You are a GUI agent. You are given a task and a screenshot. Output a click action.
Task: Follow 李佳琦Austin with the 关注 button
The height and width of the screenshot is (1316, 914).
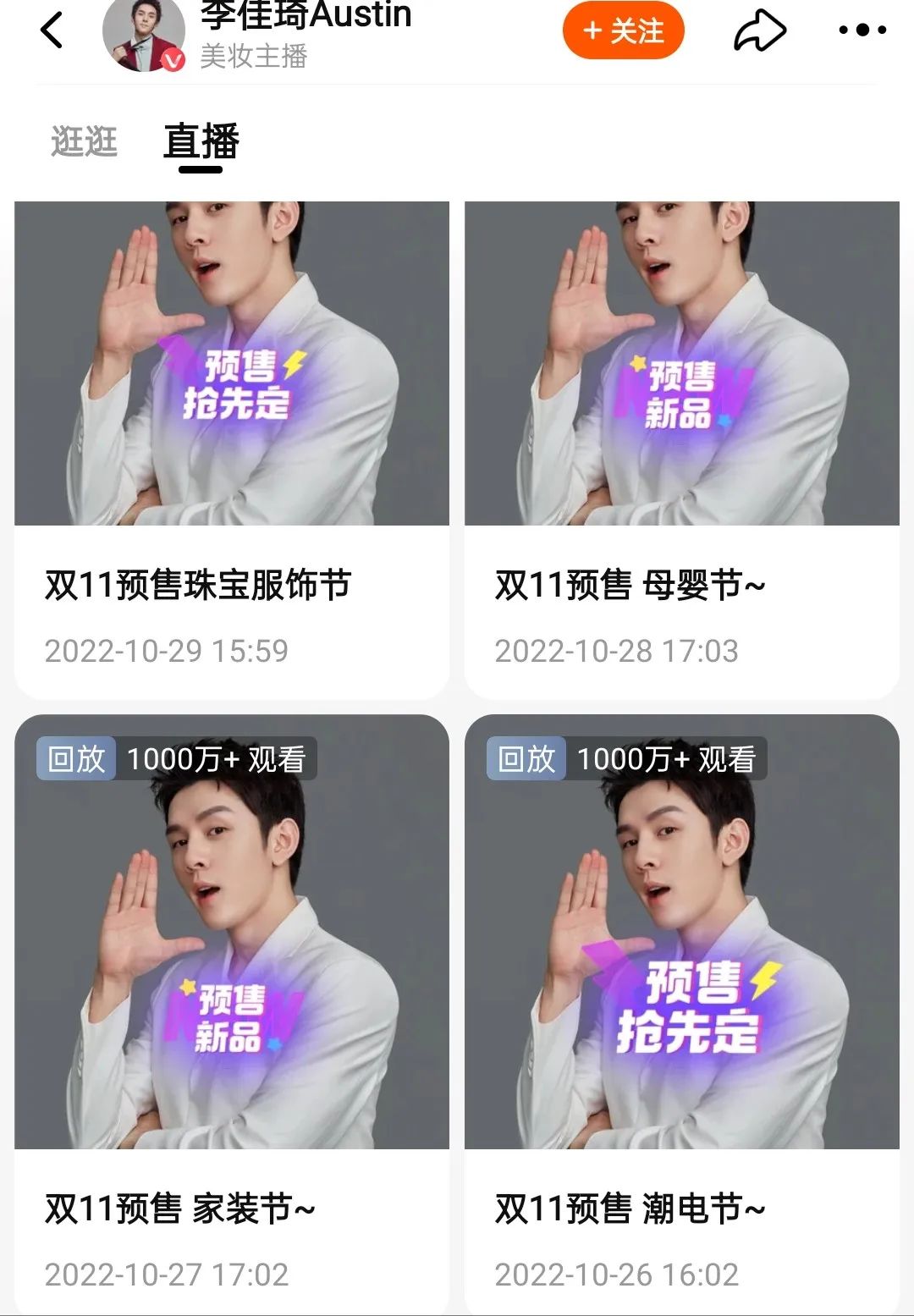[x=623, y=31]
